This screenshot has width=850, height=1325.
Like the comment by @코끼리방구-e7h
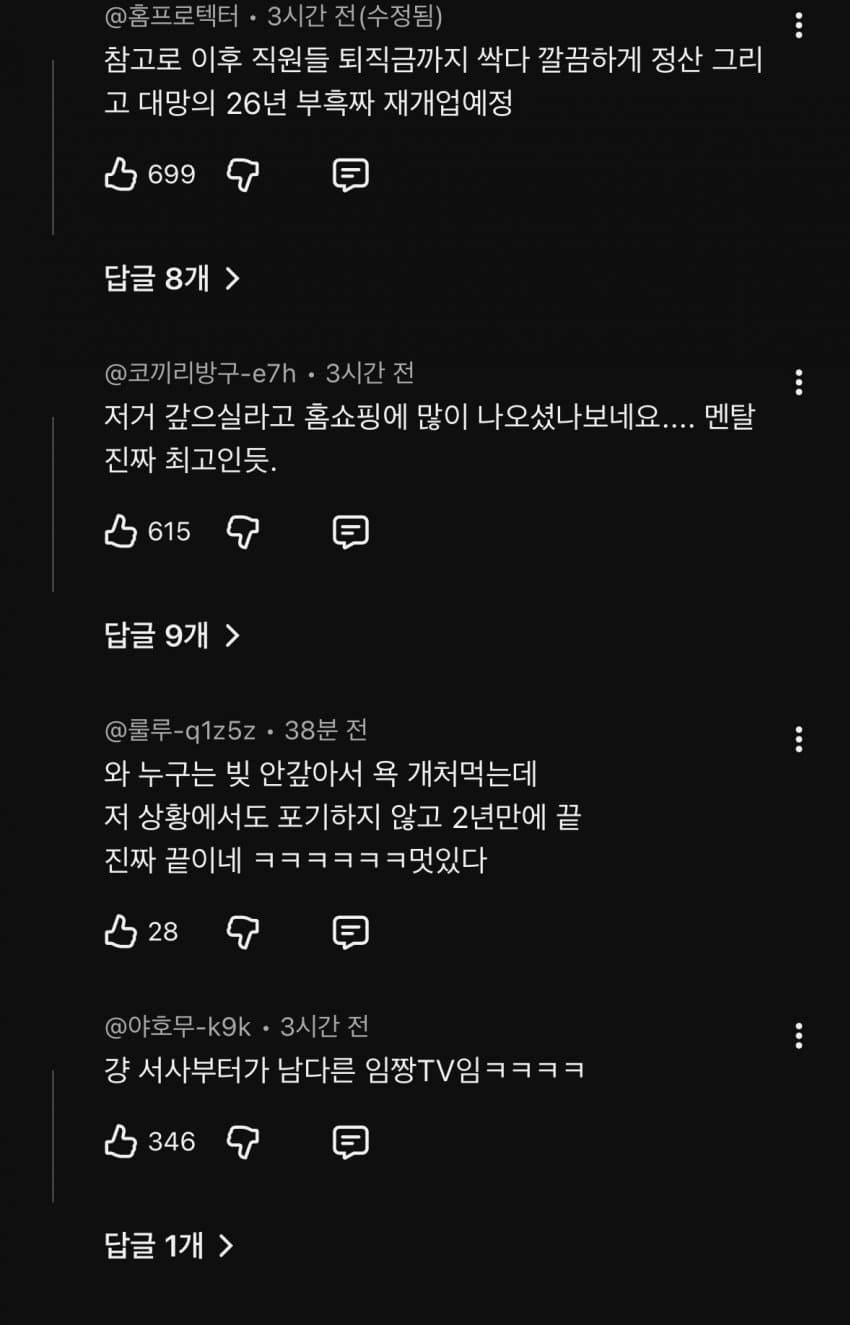tap(120, 531)
